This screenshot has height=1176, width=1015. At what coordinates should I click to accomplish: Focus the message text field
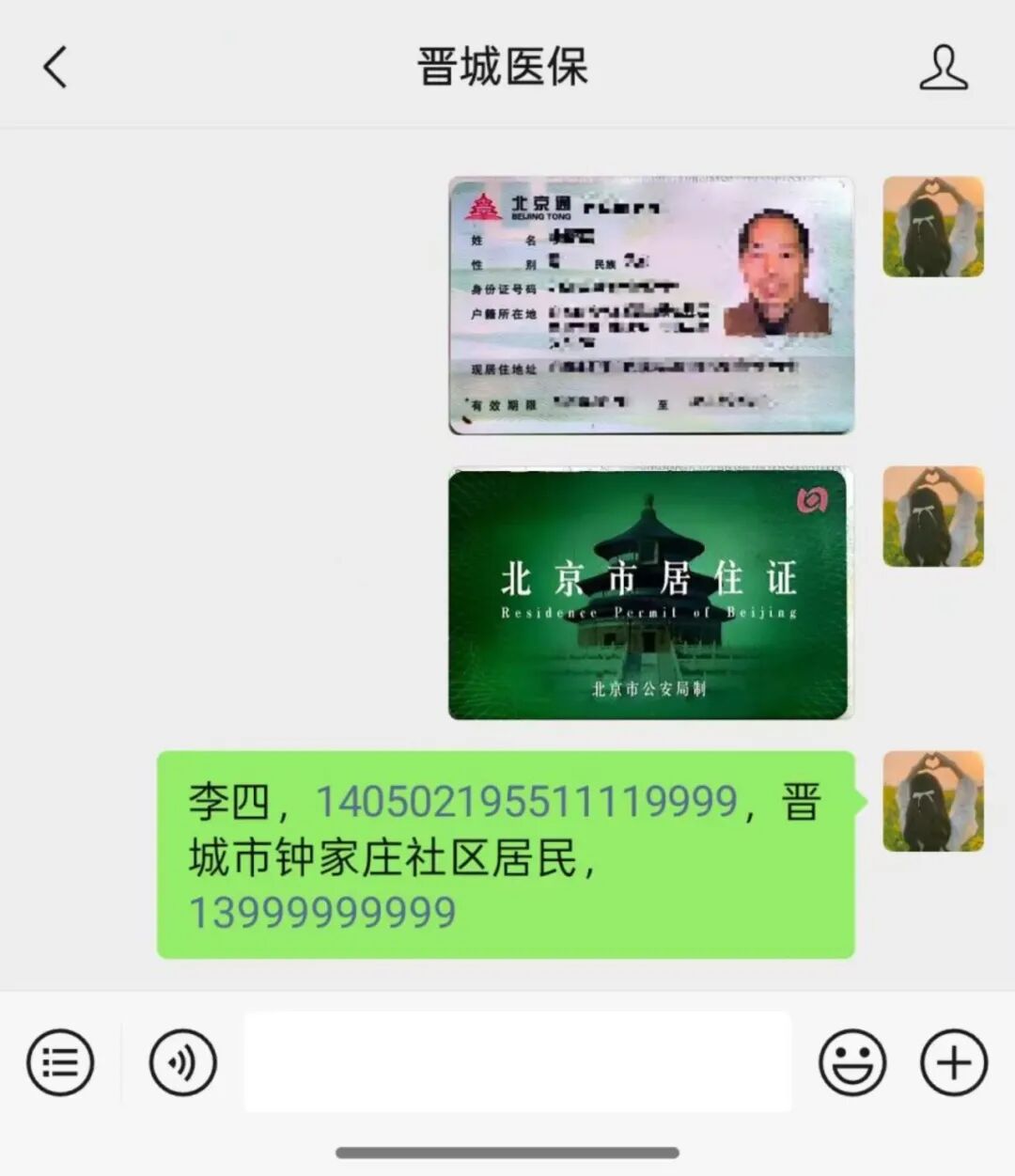click(x=517, y=1062)
